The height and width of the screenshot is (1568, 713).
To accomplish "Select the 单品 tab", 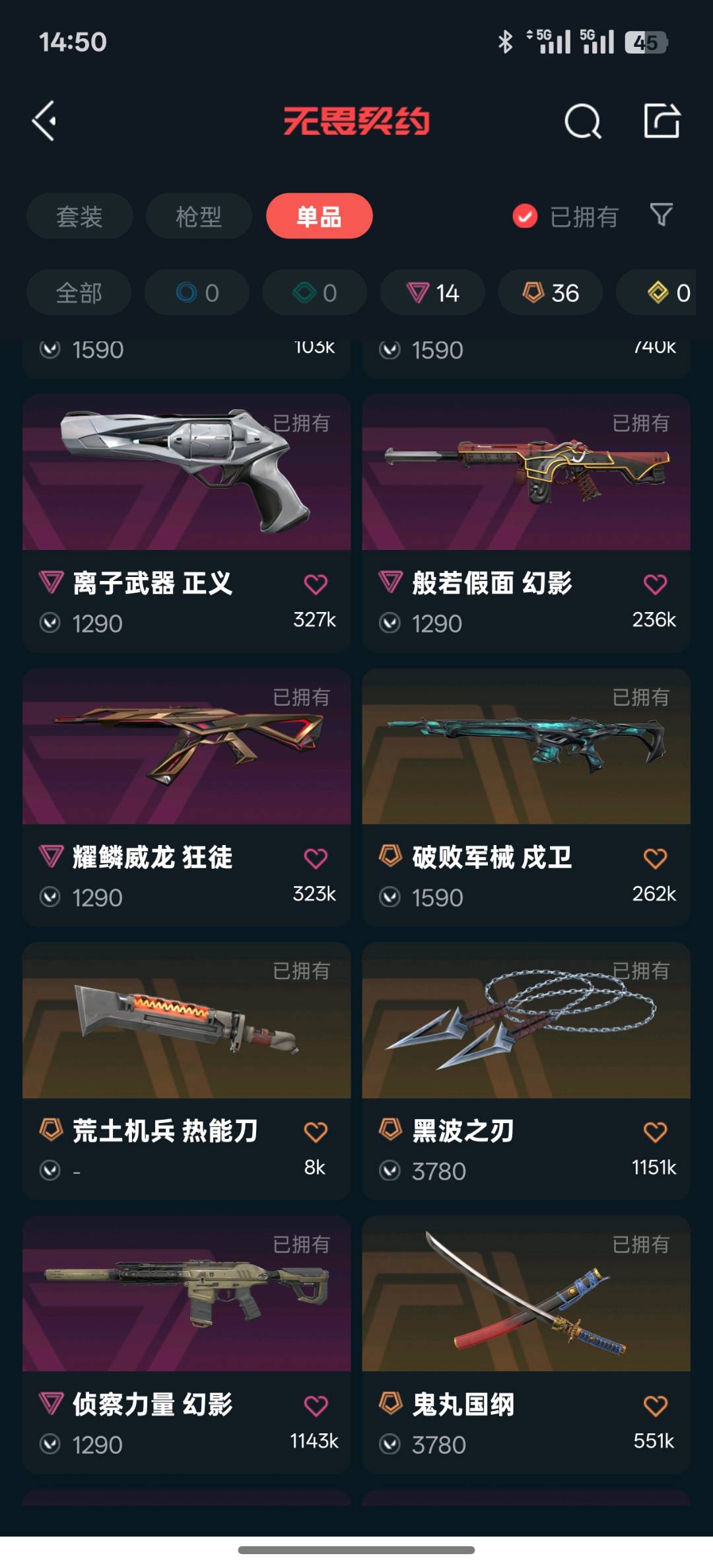I will click(x=319, y=216).
